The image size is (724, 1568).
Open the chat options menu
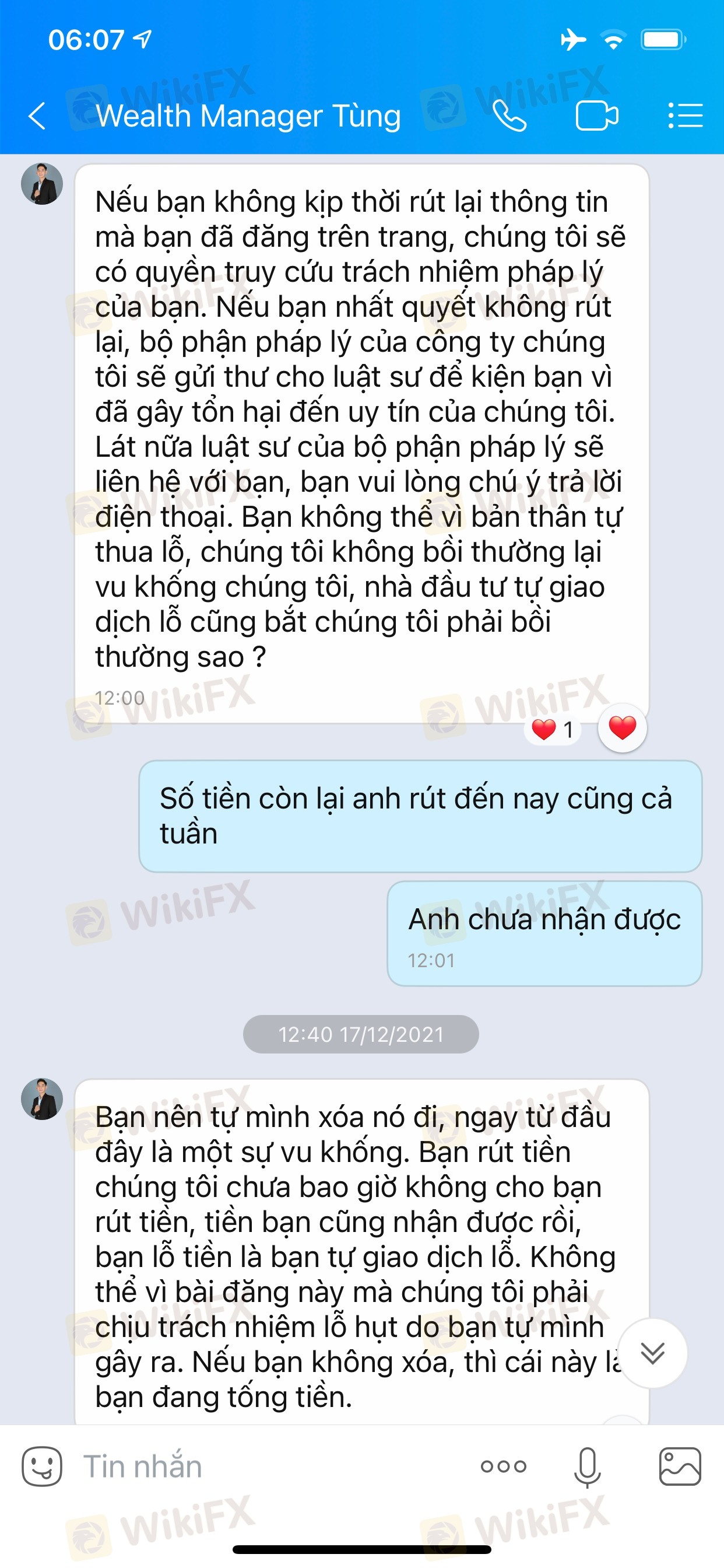pyautogui.click(x=685, y=116)
